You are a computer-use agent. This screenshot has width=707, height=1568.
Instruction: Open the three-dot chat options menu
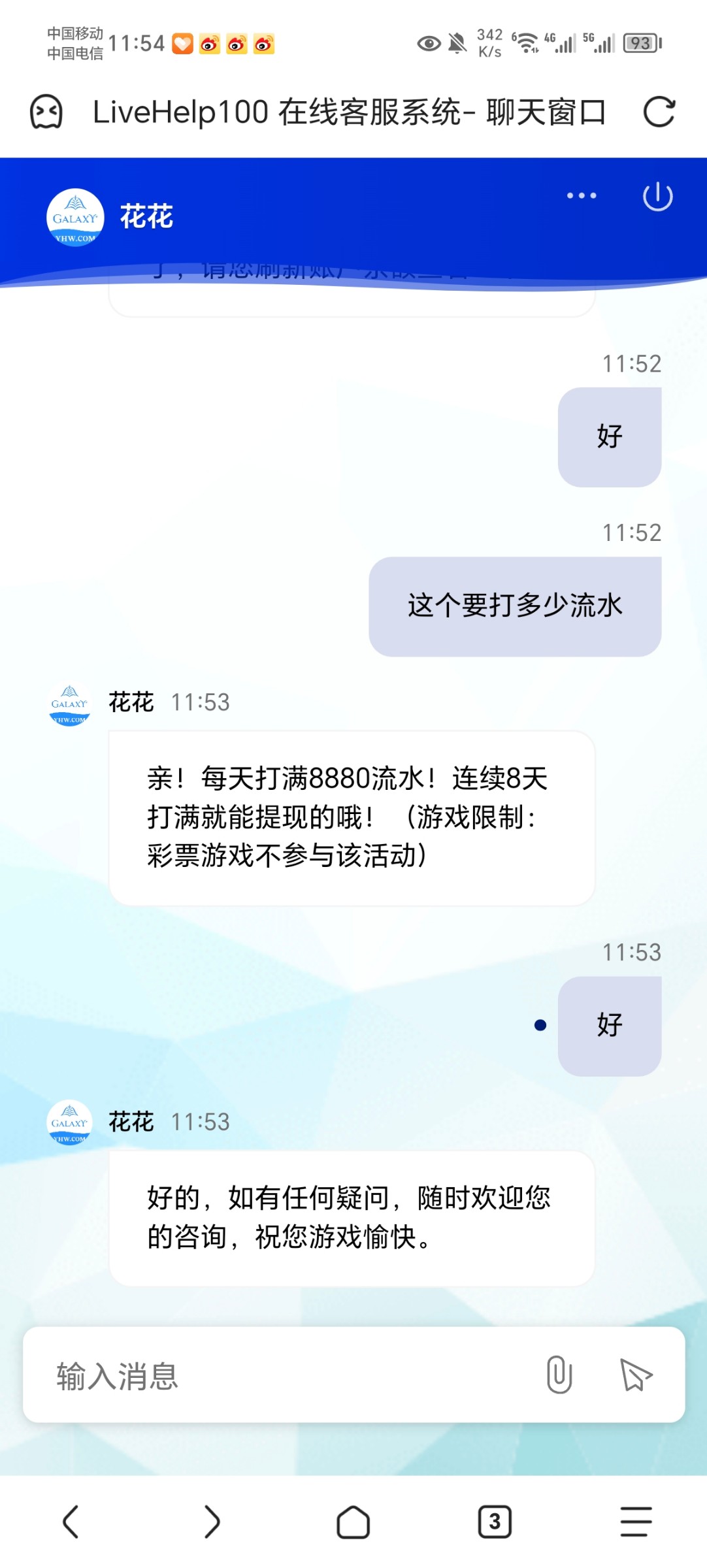tap(581, 195)
